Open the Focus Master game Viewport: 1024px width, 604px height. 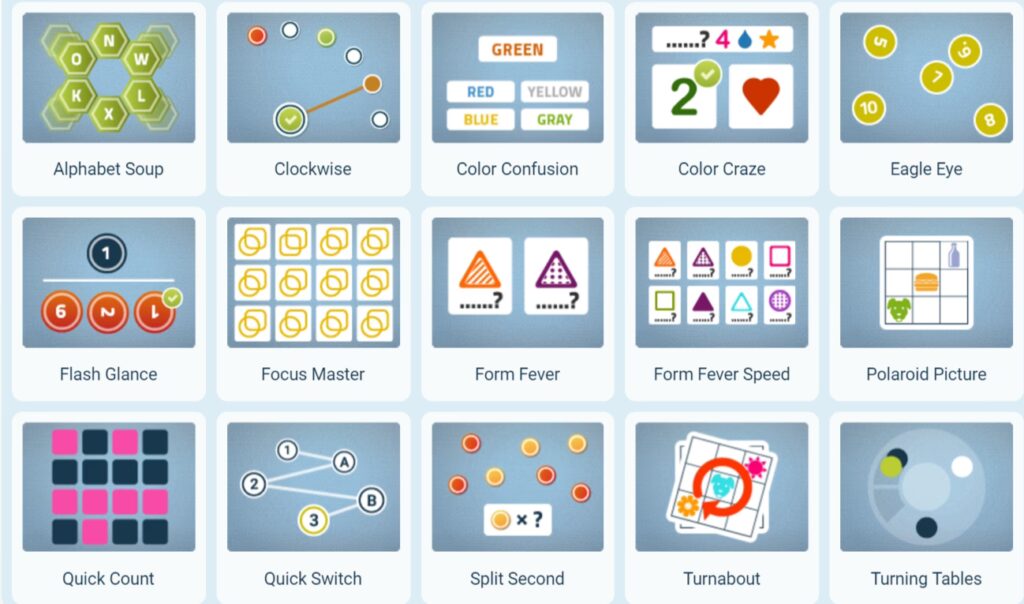[313, 283]
